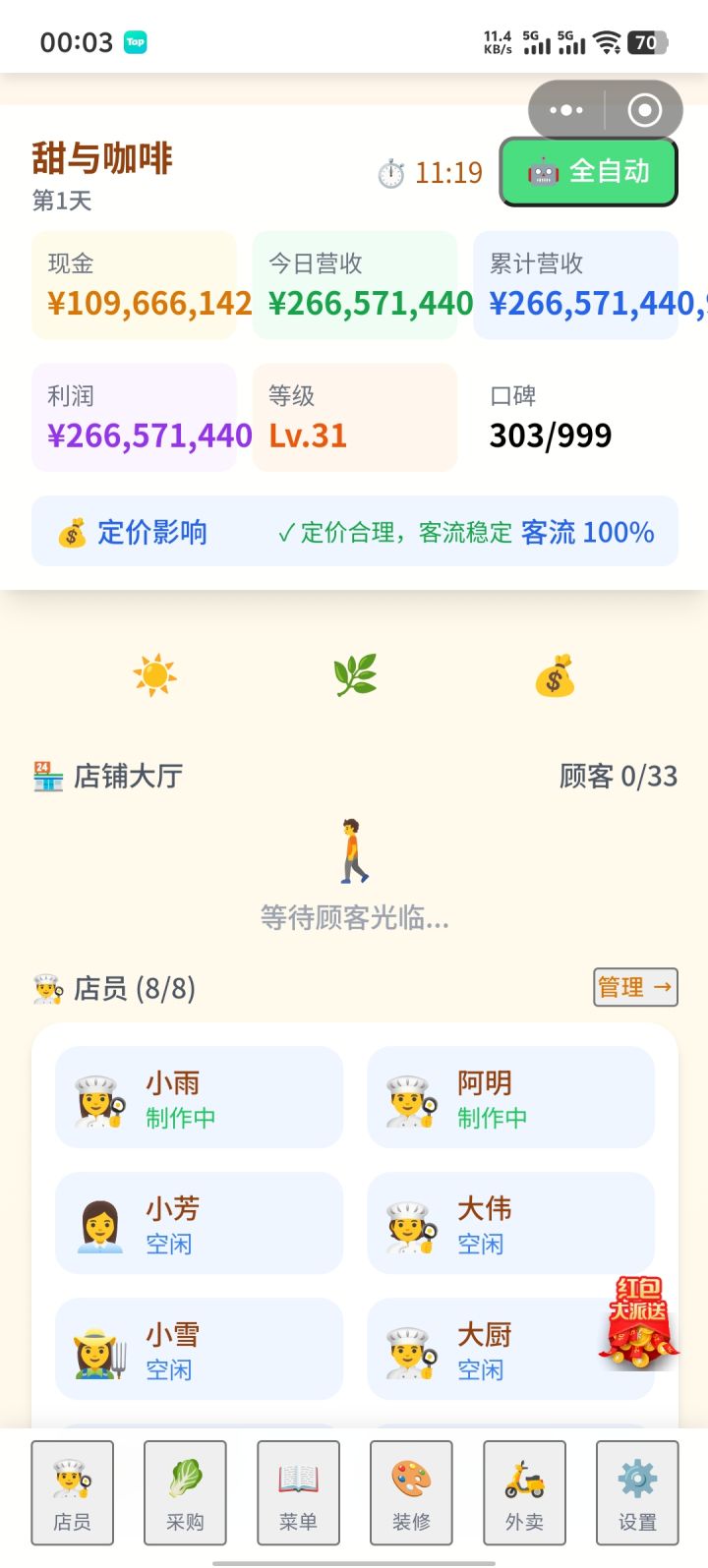
Task: Tap the Top badge in the status bar
Action: click(137, 42)
